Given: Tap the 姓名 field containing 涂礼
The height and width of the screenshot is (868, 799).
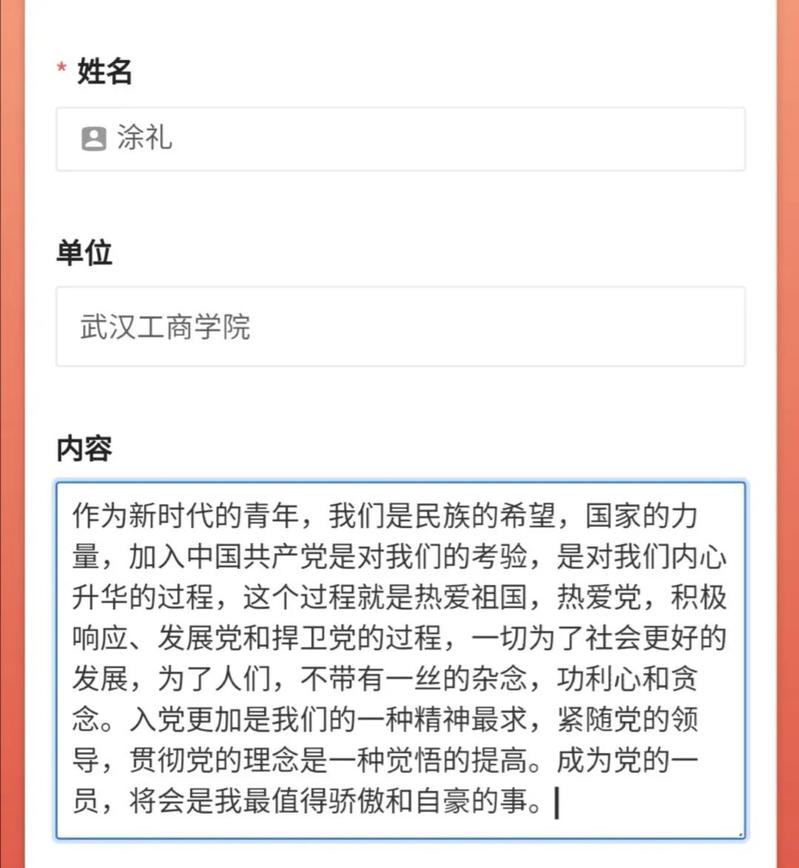Looking at the screenshot, I should click(x=400, y=139).
